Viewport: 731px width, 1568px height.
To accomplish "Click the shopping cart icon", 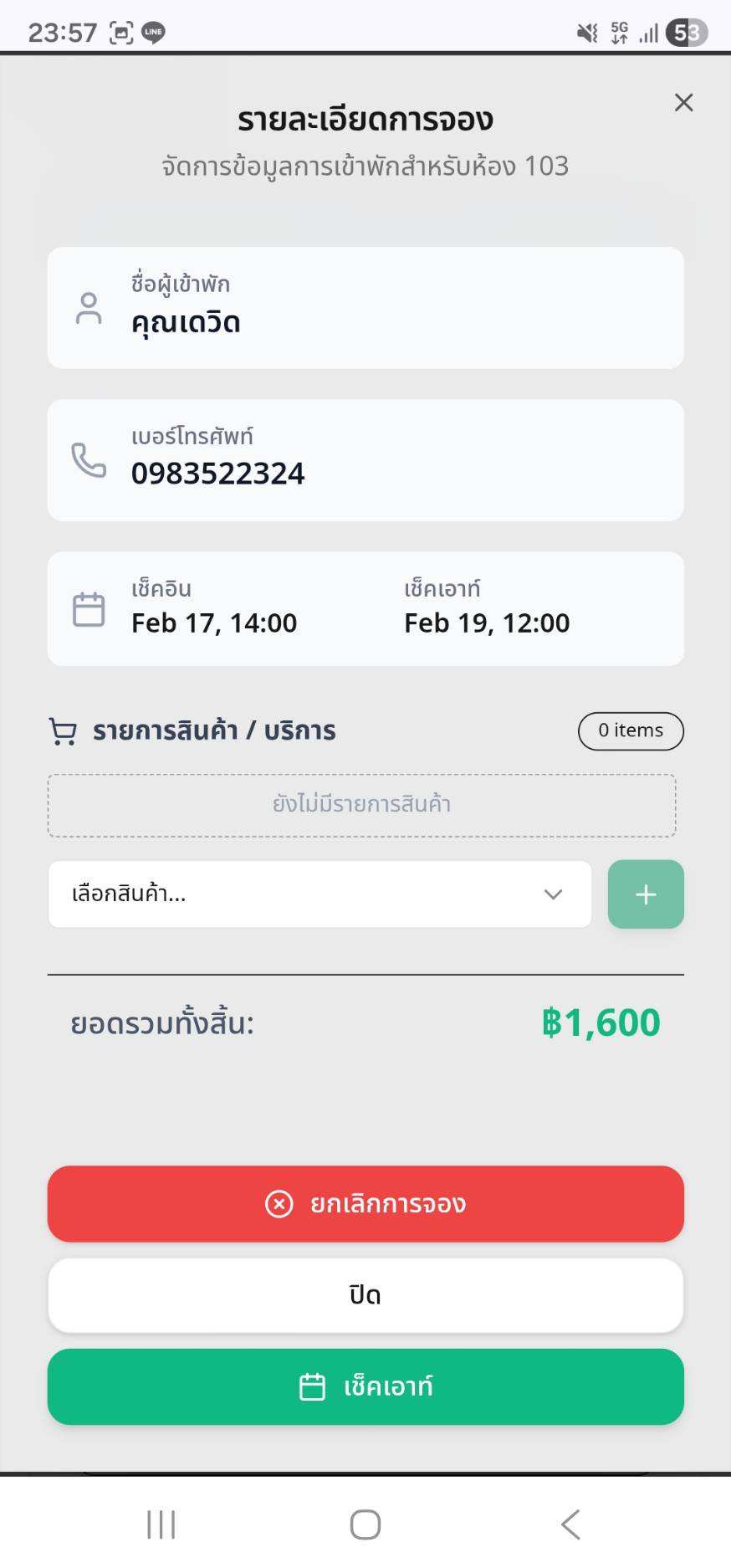I will [x=62, y=730].
